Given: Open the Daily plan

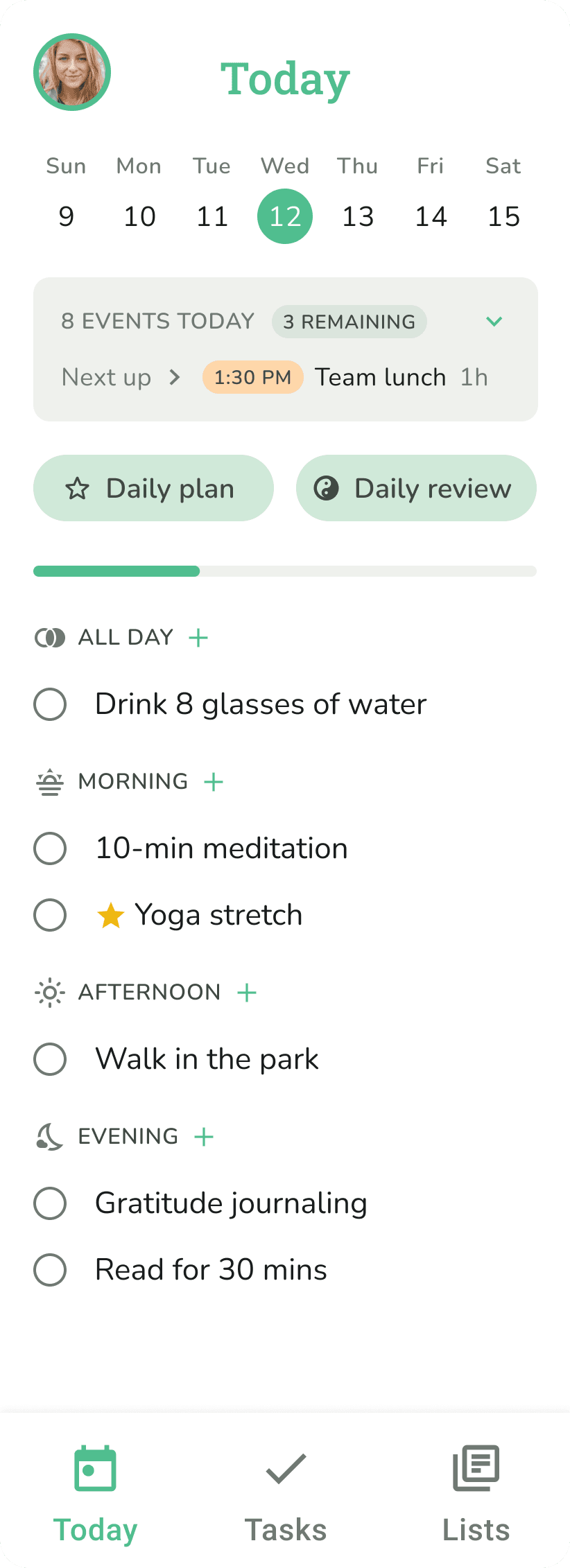Looking at the screenshot, I should (153, 488).
